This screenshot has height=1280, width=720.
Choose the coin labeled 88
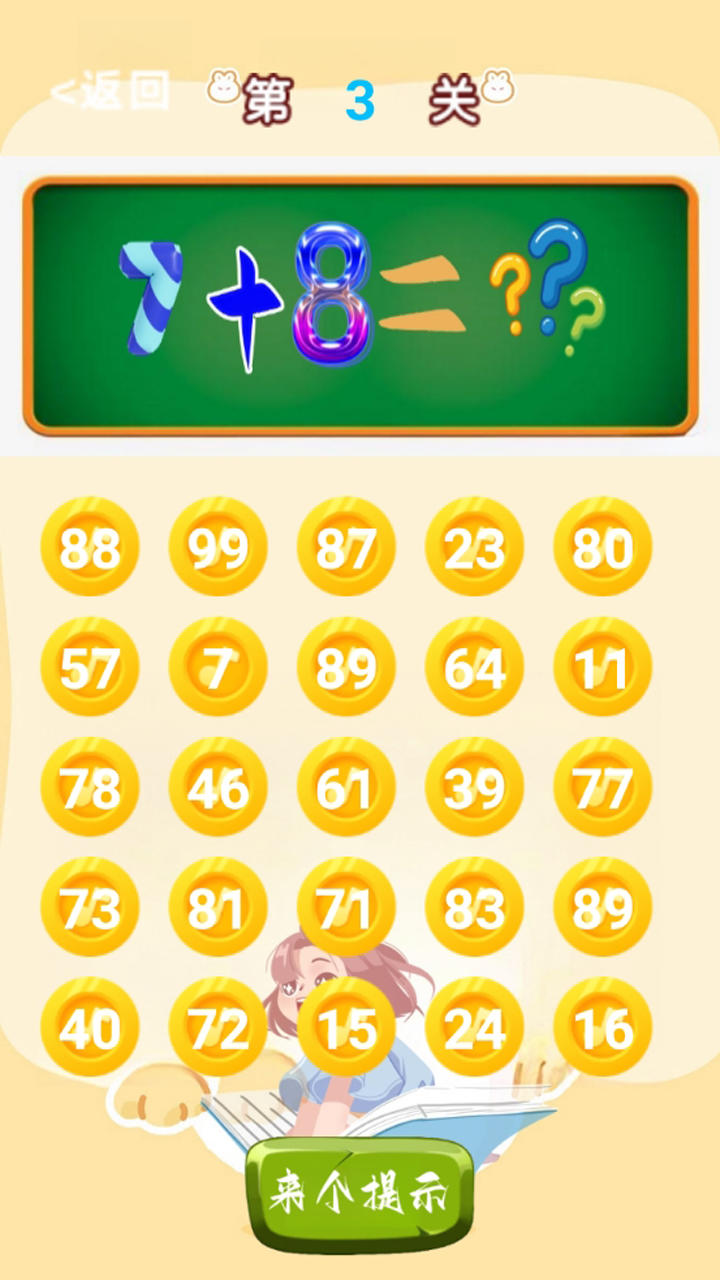(x=90, y=547)
